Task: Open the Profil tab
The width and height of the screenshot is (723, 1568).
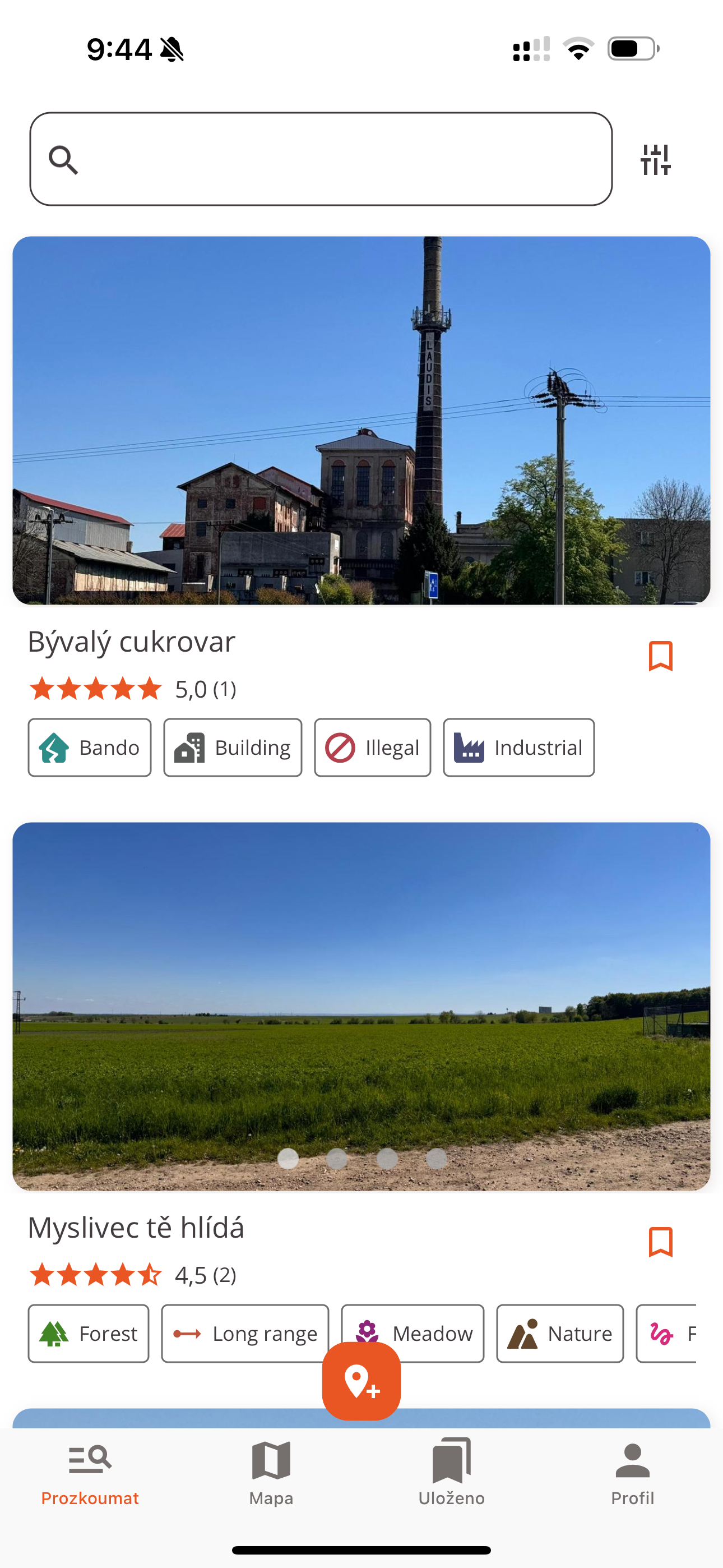Action: tap(632, 1472)
